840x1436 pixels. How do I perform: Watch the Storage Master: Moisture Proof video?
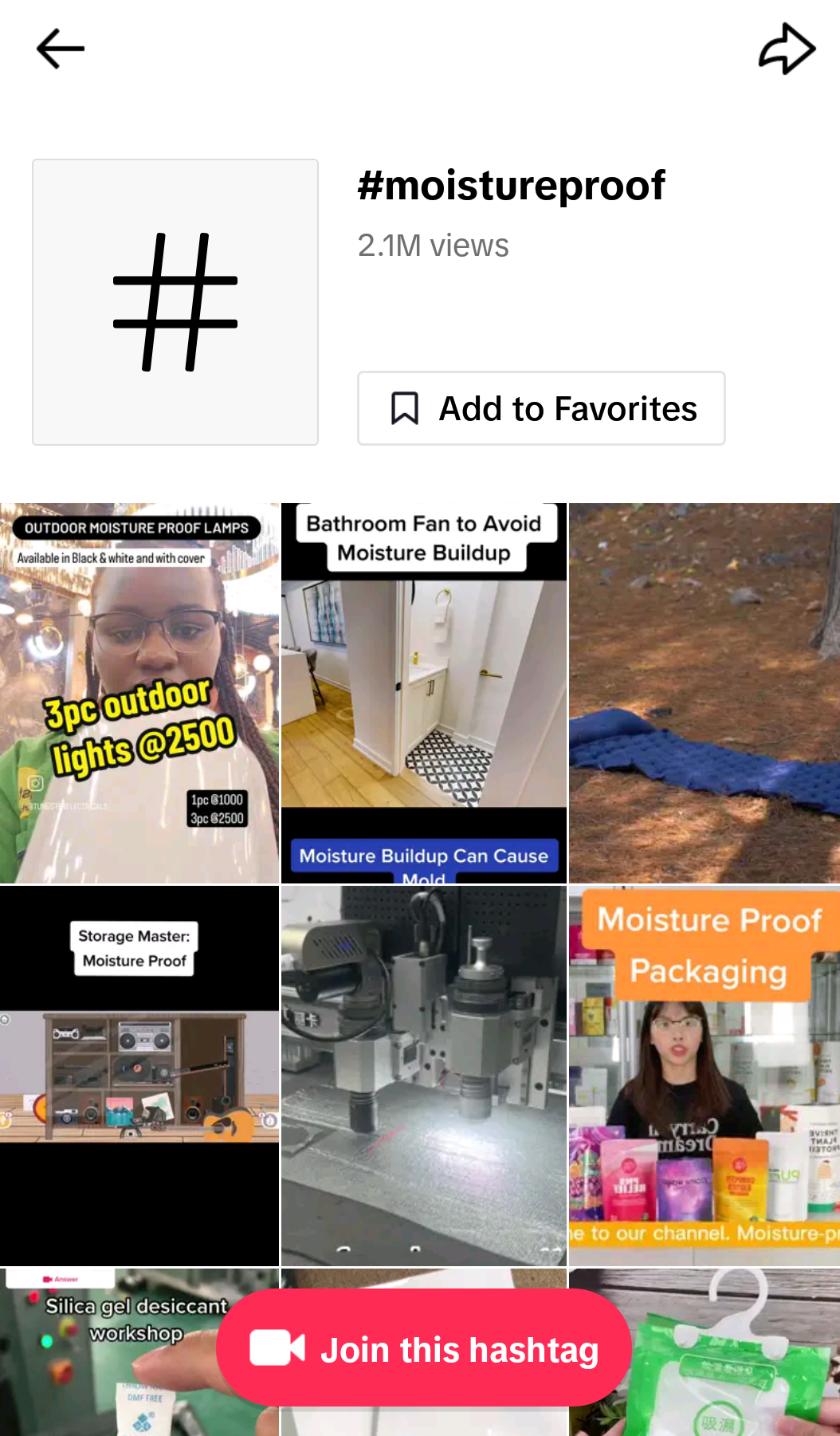(139, 1075)
